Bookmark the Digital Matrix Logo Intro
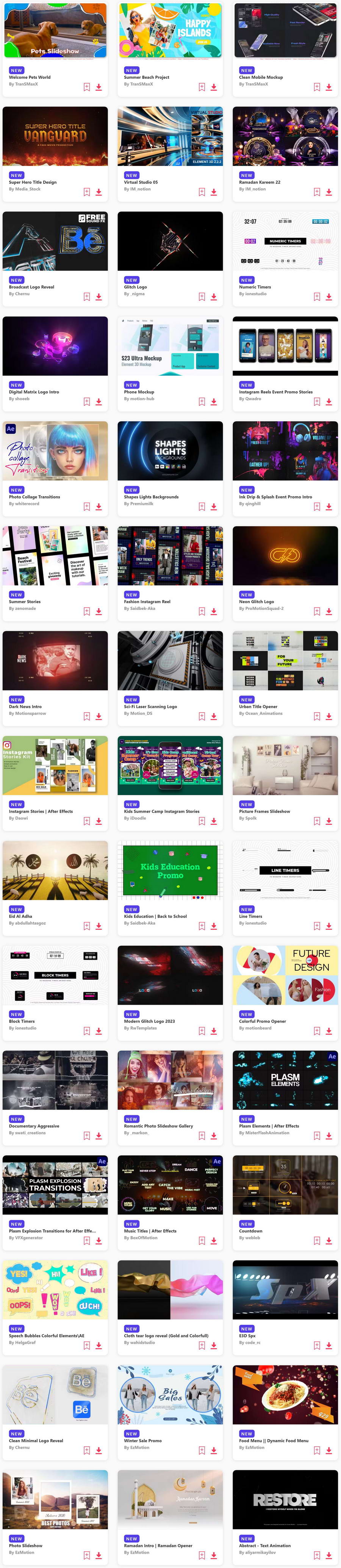The height and width of the screenshot is (1568, 341). point(86,402)
